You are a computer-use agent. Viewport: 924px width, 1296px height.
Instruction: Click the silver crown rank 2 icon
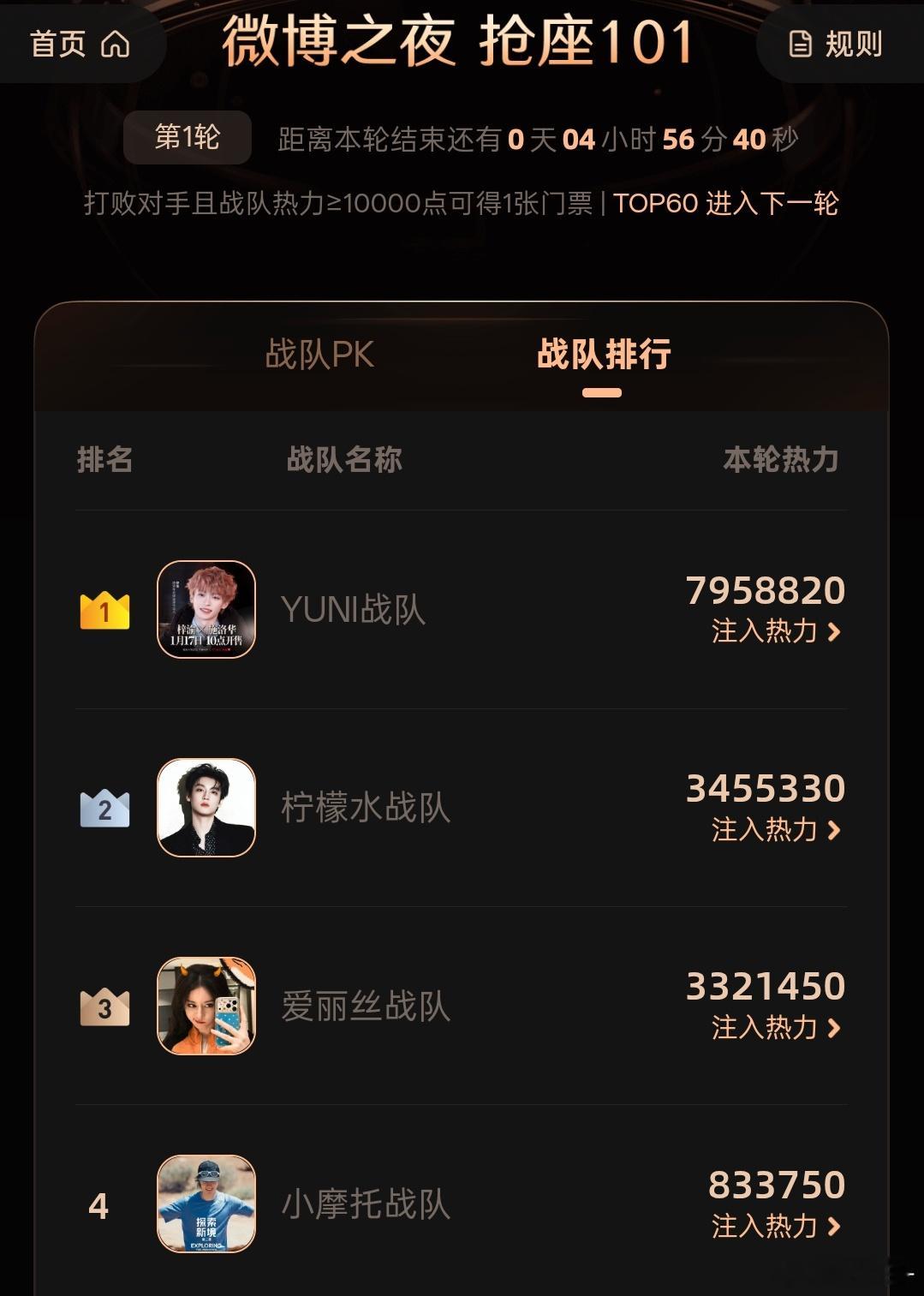pyautogui.click(x=105, y=809)
